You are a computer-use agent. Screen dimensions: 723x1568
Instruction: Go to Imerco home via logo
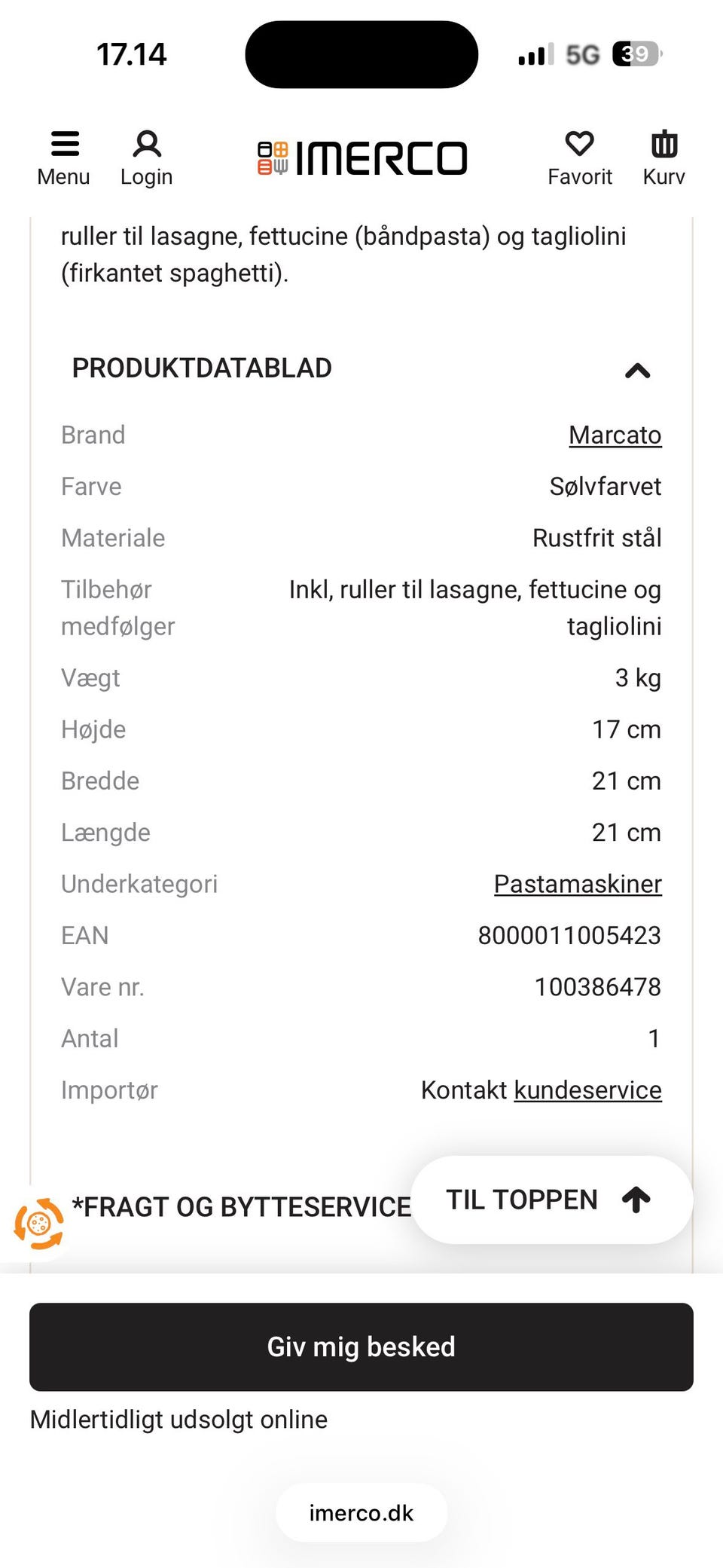coord(362,158)
